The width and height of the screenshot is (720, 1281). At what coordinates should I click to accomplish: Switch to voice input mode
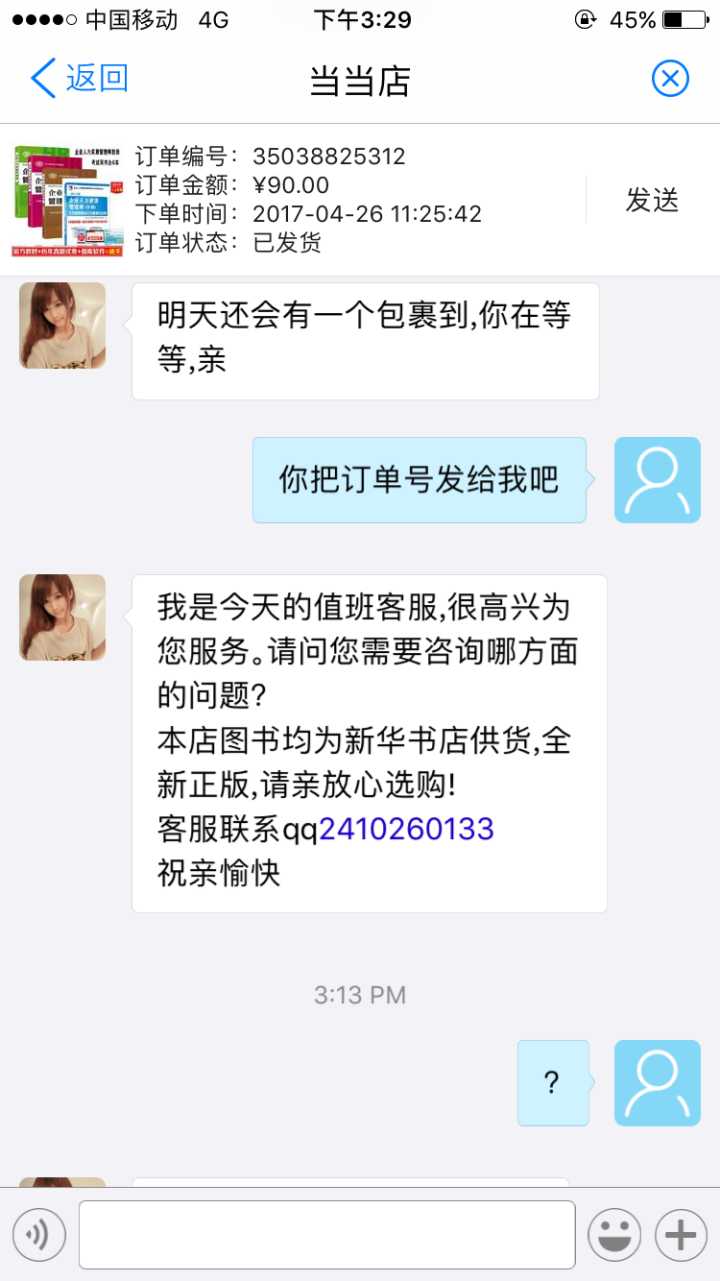(x=39, y=1235)
